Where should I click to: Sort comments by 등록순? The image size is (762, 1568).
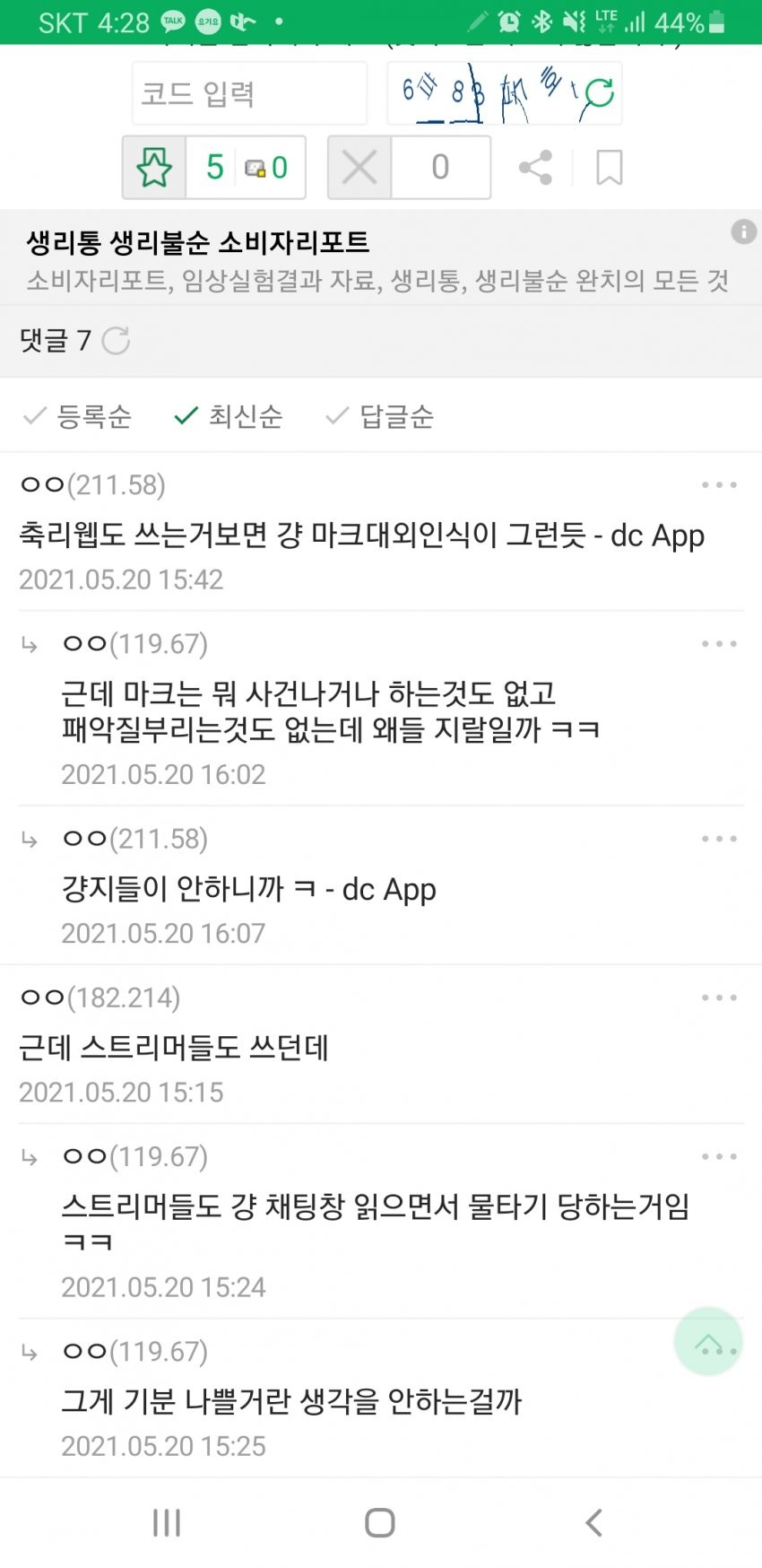pyautogui.click(x=79, y=416)
